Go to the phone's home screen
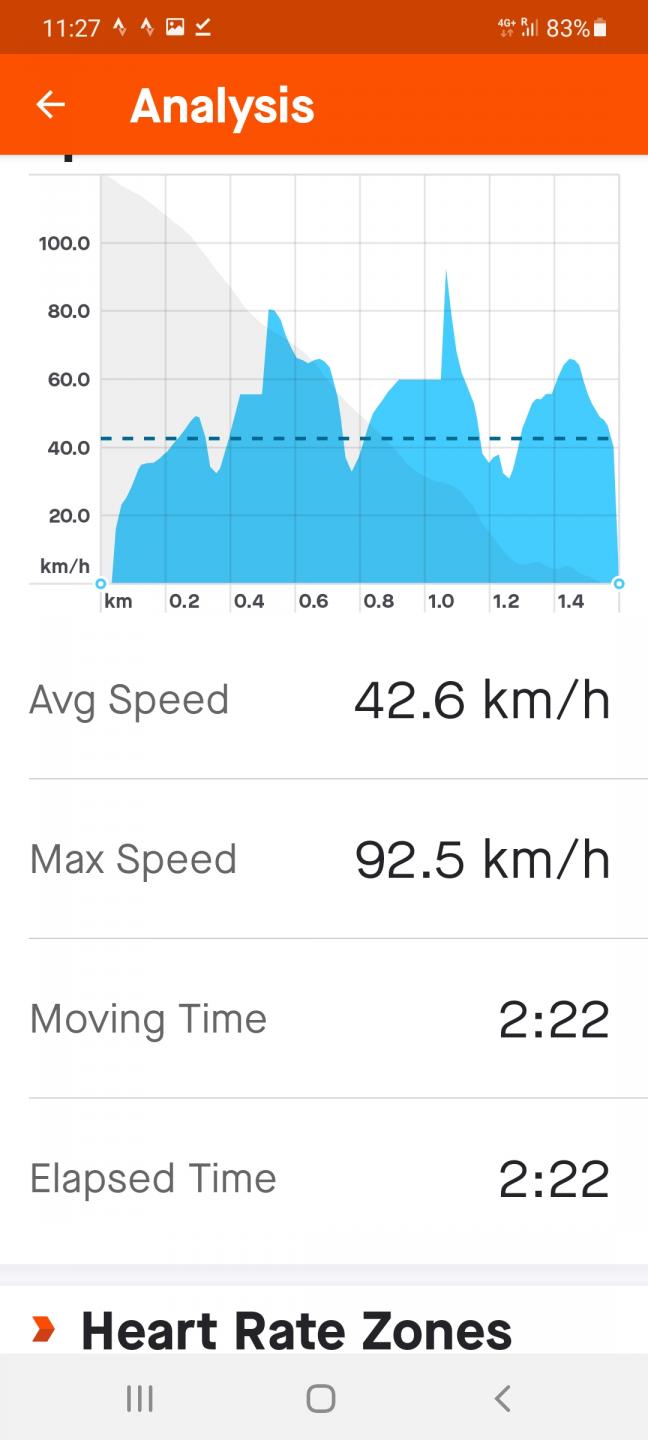648x1440 pixels. [321, 1398]
